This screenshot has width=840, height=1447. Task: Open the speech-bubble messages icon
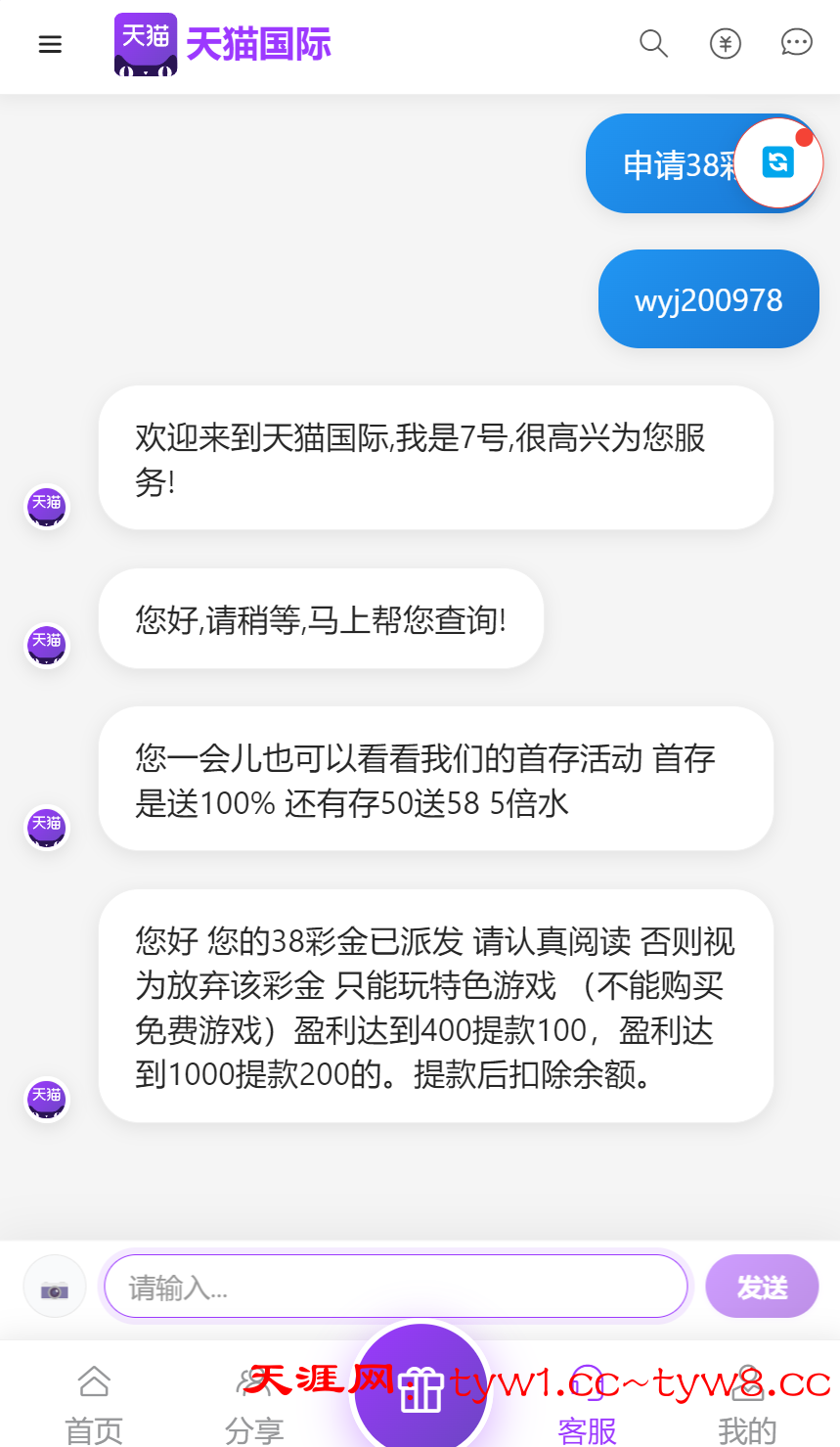(x=796, y=43)
